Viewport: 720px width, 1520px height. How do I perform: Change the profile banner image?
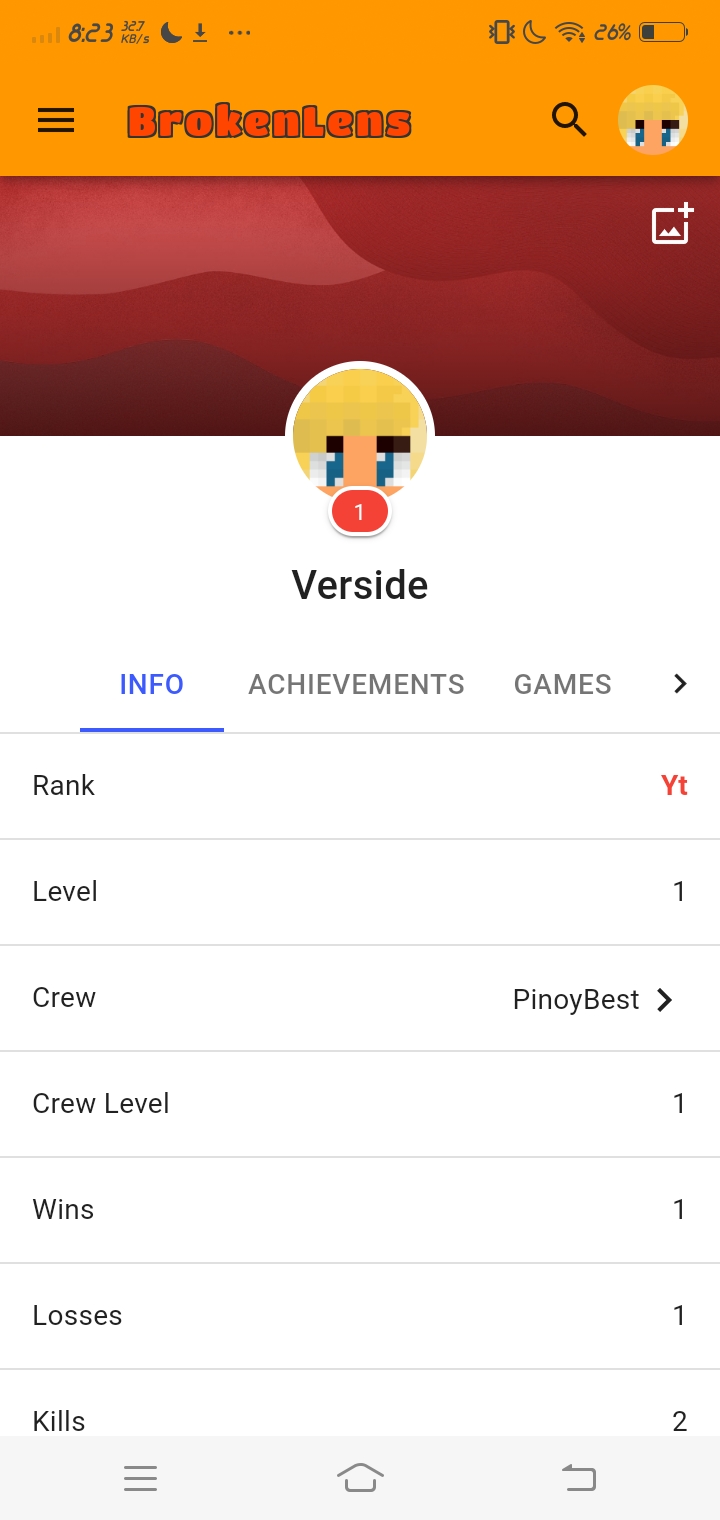point(672,224)
